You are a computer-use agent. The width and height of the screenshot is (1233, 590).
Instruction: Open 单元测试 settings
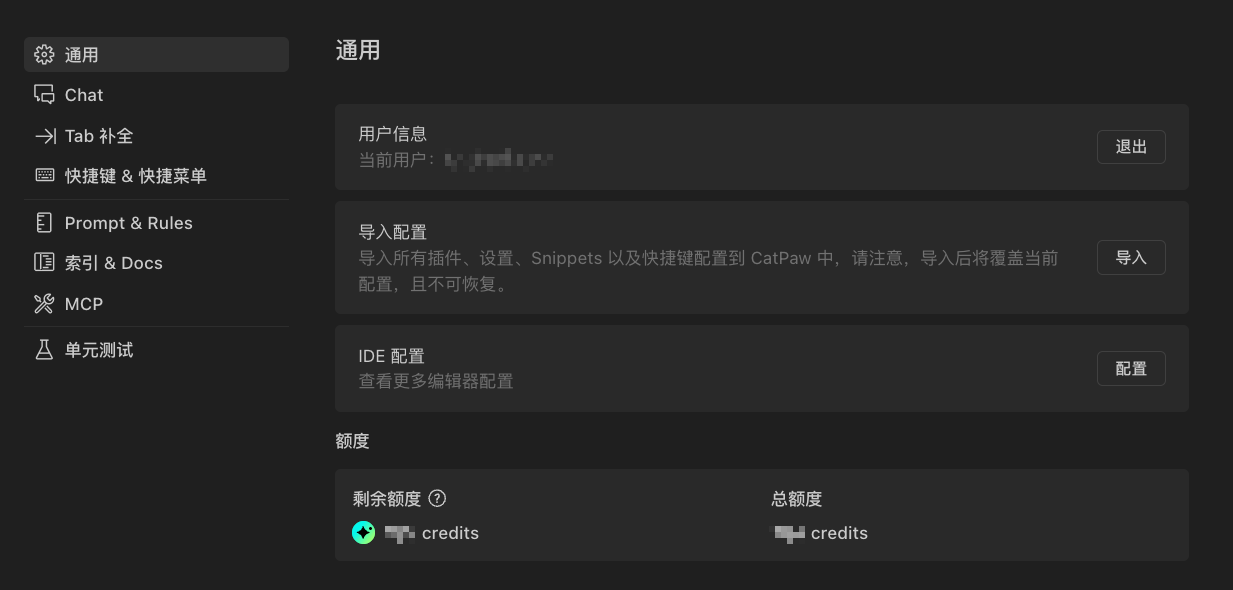point(98,350)
